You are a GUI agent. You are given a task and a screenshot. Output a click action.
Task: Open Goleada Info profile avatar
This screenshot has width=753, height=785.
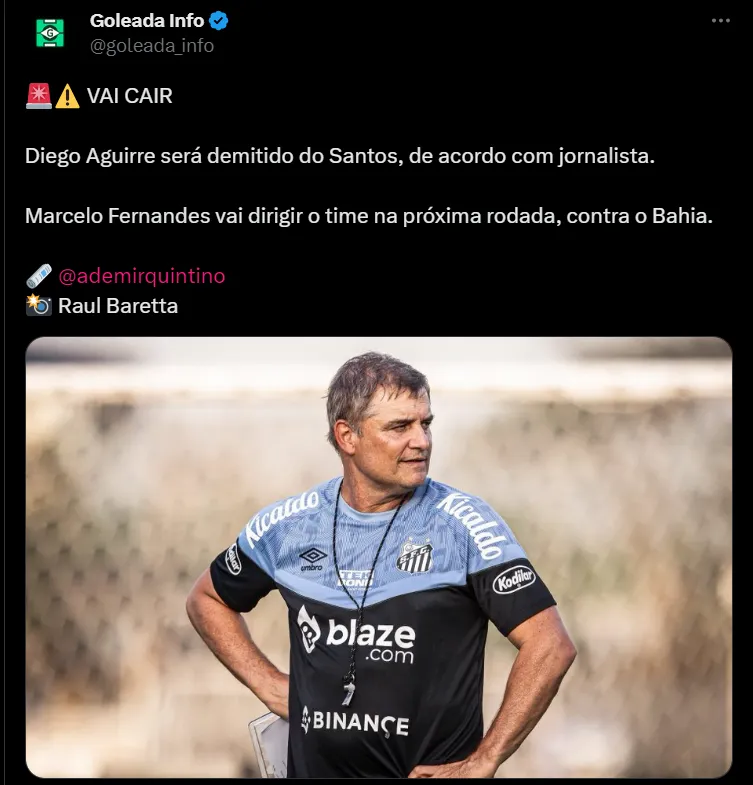click(49, 33)
